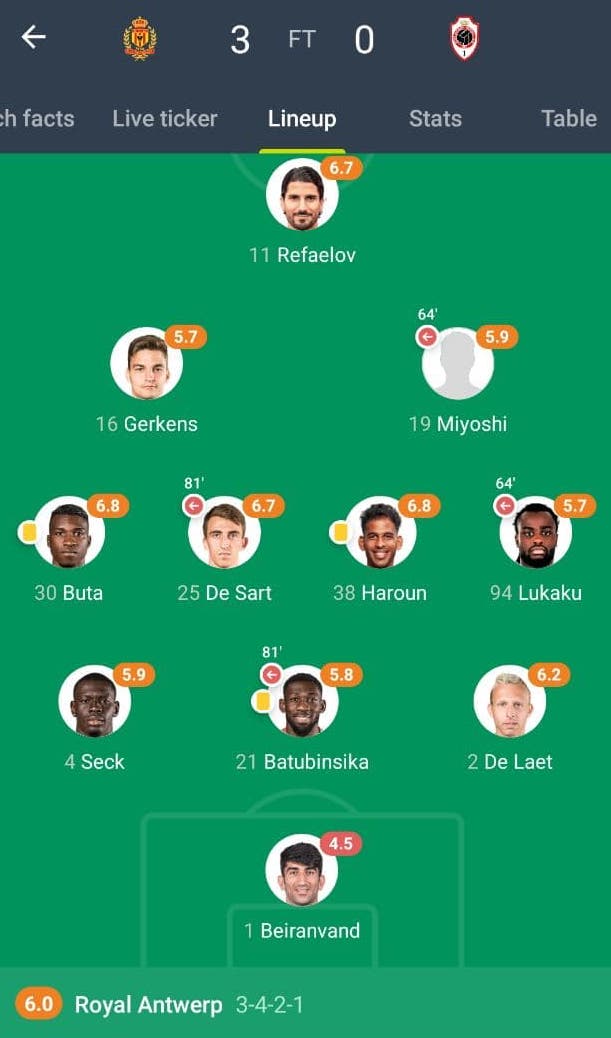Image resolution: width=611 pixels, height=1038 pixels.
Task: Switch to the Stats tab
Action: pos(435,118)
